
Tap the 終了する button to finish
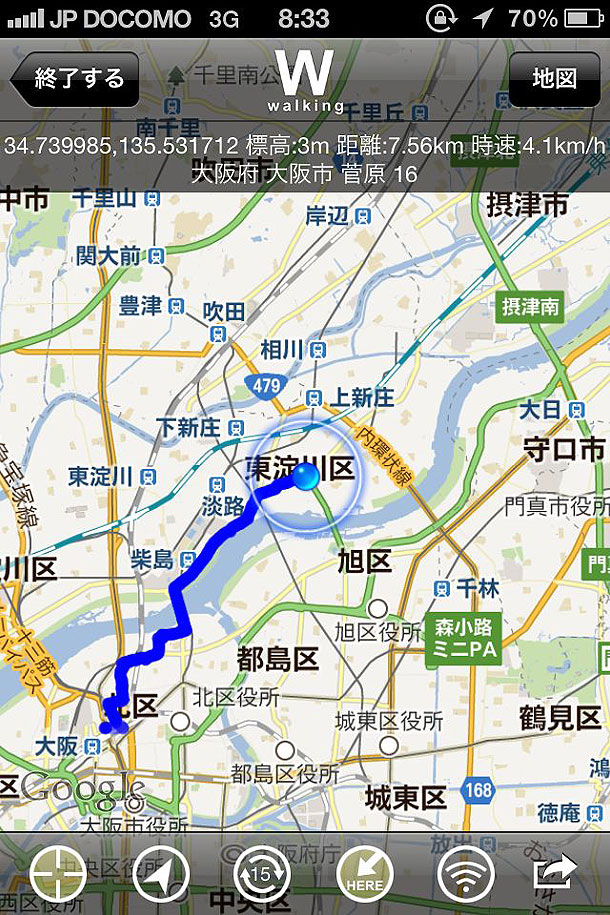coord(76,79)
